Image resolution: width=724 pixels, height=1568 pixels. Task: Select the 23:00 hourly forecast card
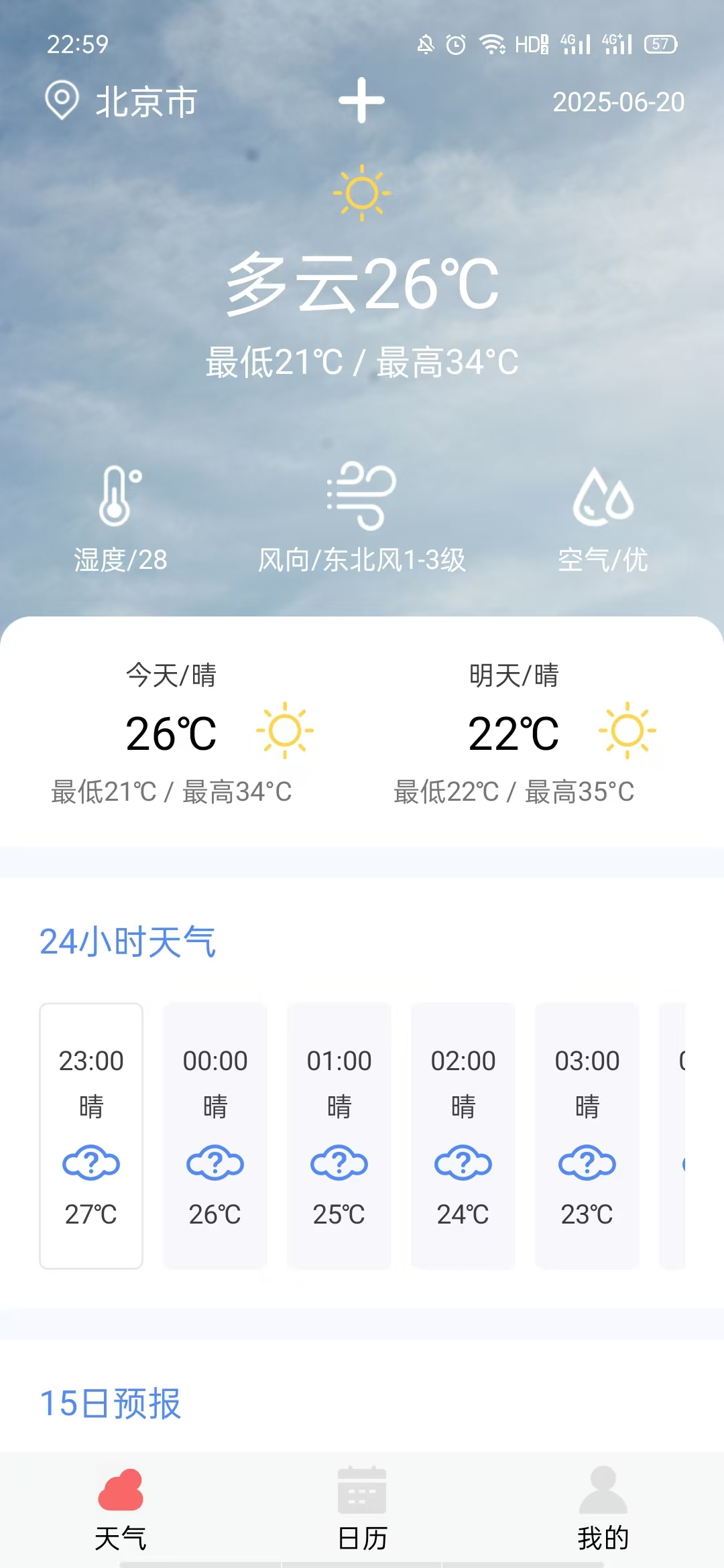[91, 1136]
